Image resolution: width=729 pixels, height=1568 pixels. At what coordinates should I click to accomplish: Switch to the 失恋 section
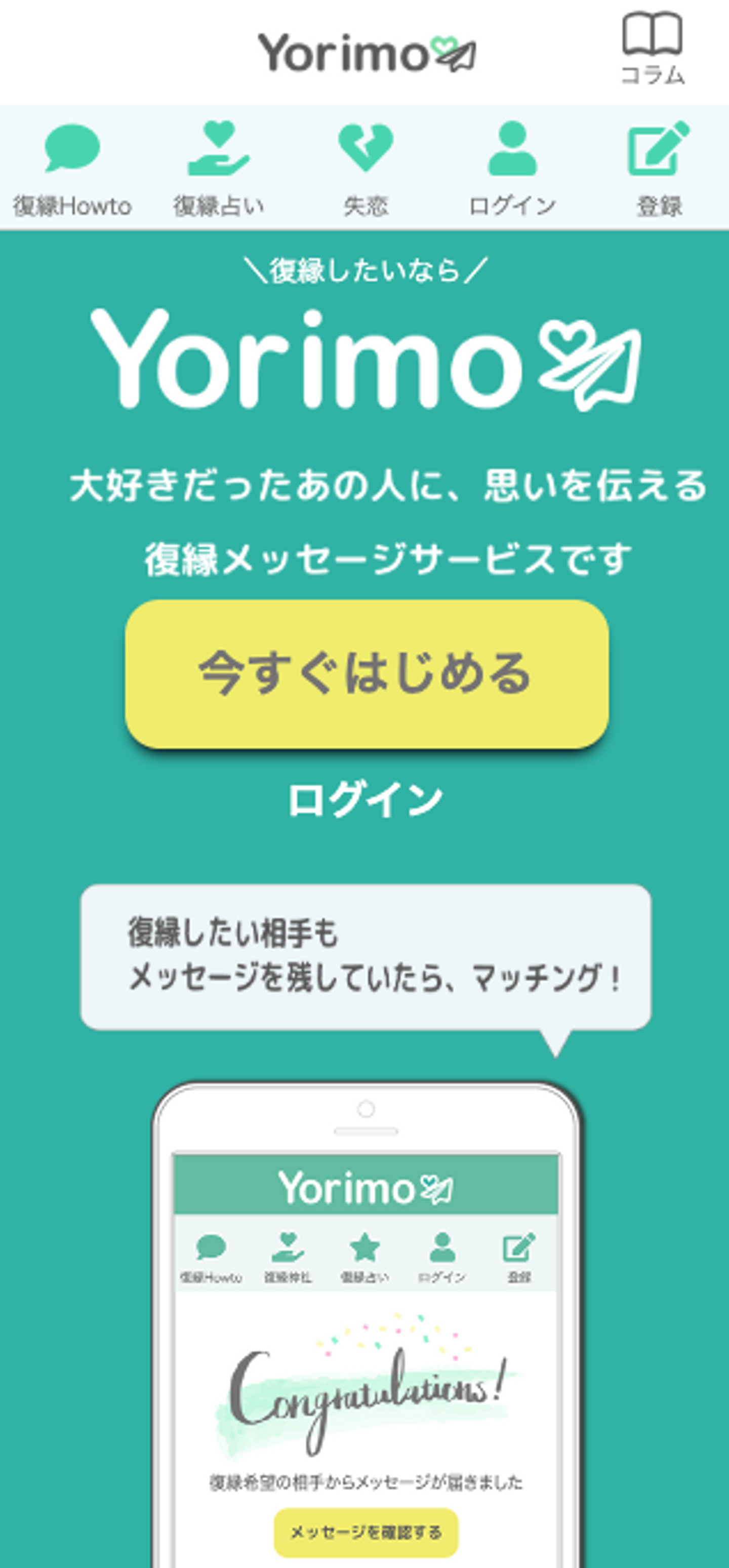365,169
